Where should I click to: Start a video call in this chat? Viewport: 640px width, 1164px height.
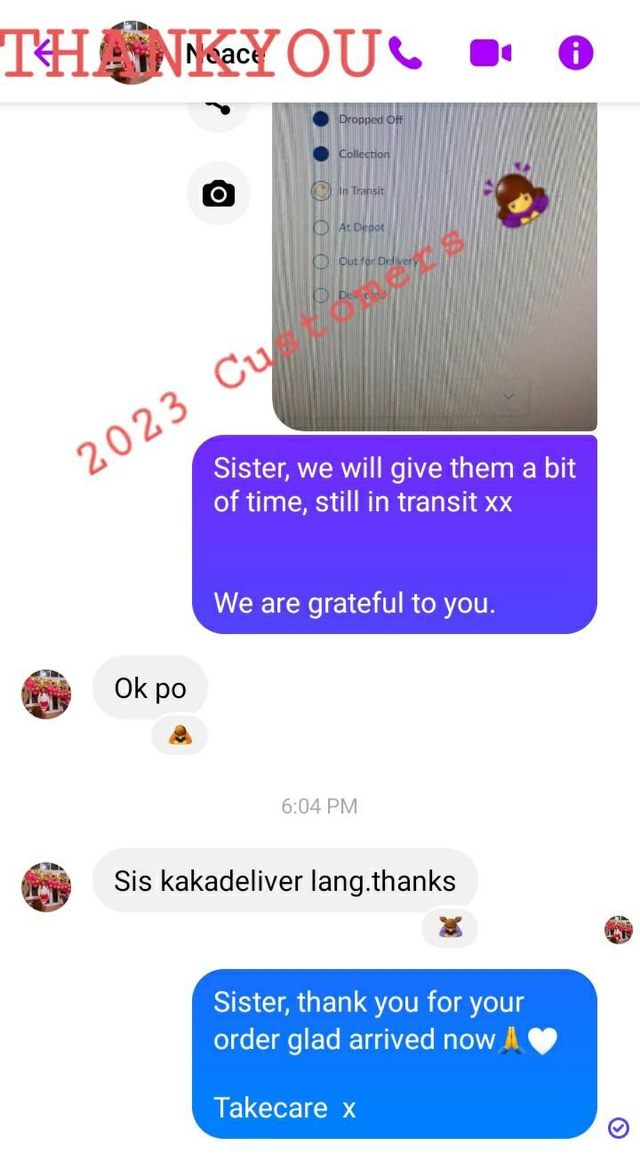490,52
